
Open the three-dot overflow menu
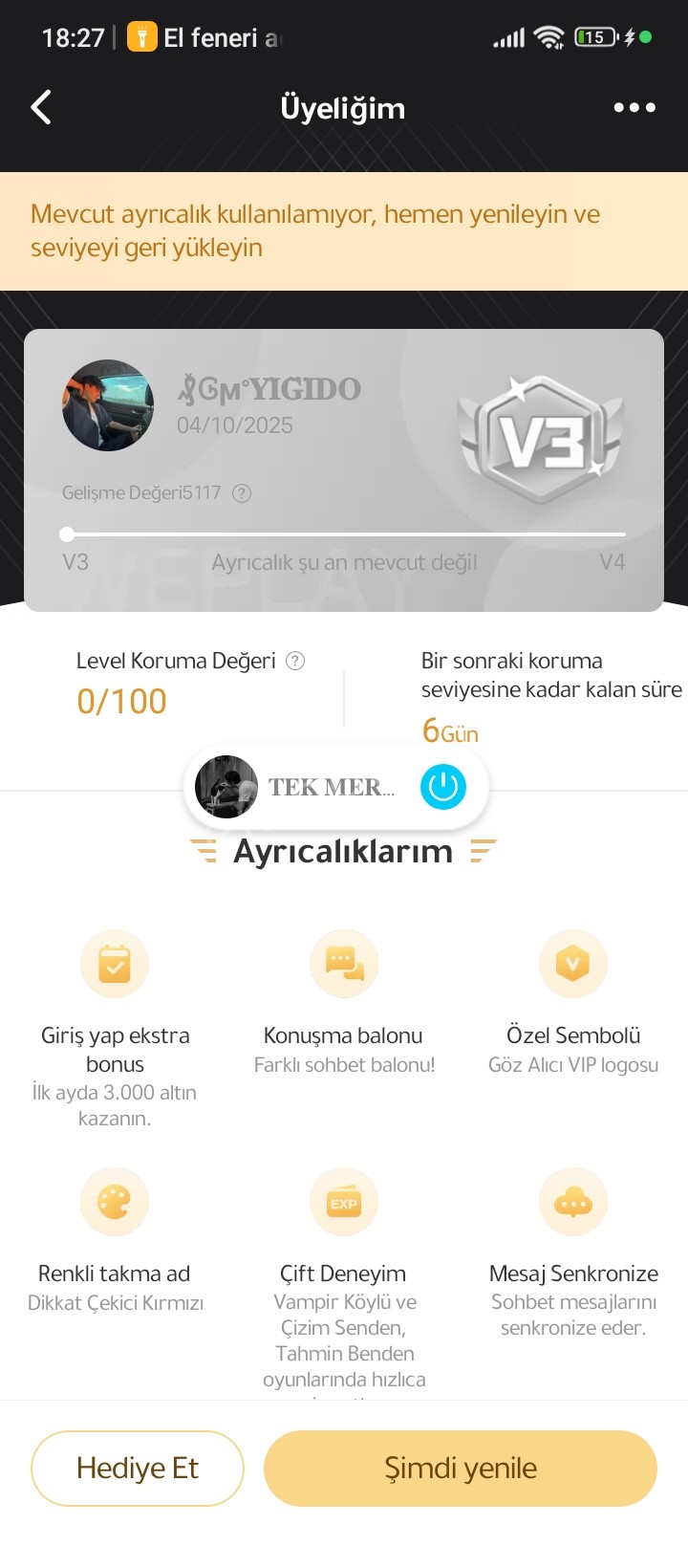point(634,108)
